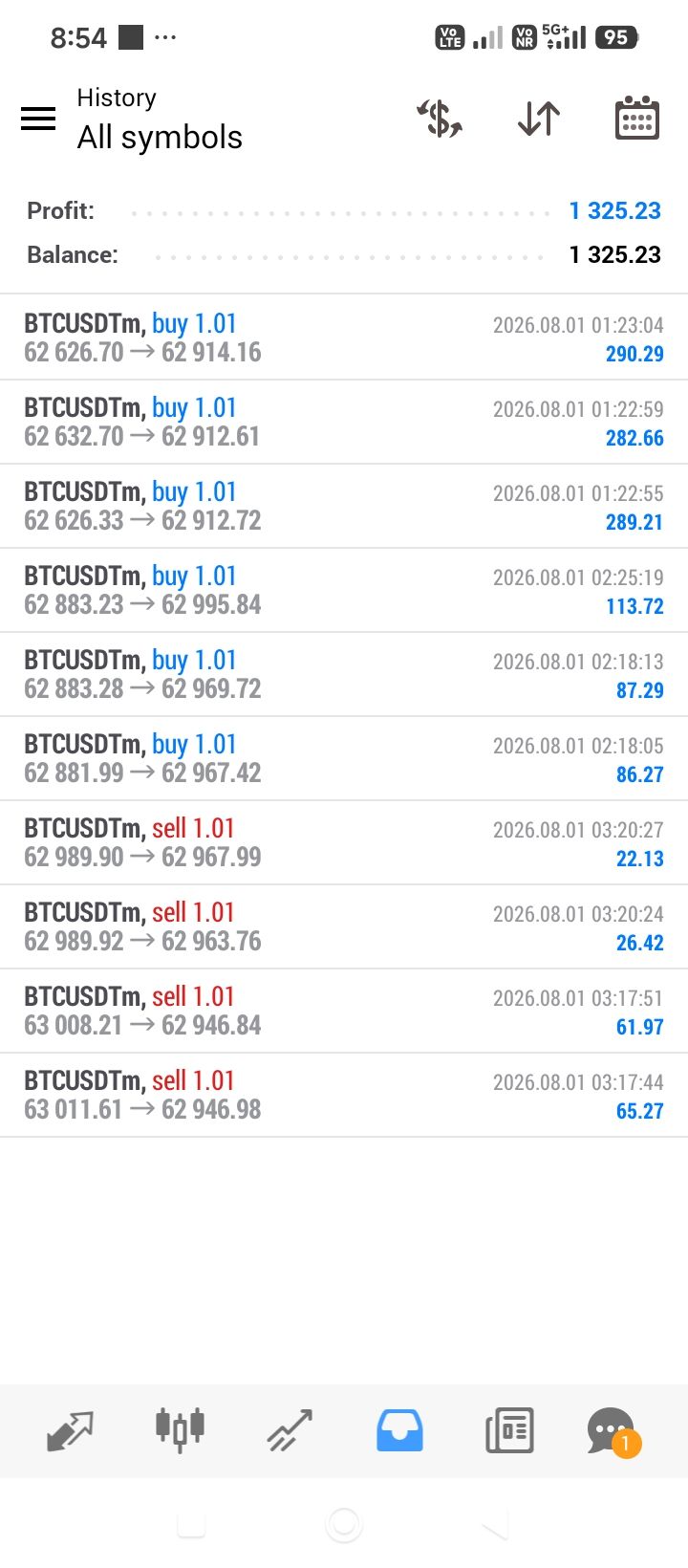Switch to the Quotes arrows tab
Viewport: 688px width, 1568px height.
click(71, 1430)
